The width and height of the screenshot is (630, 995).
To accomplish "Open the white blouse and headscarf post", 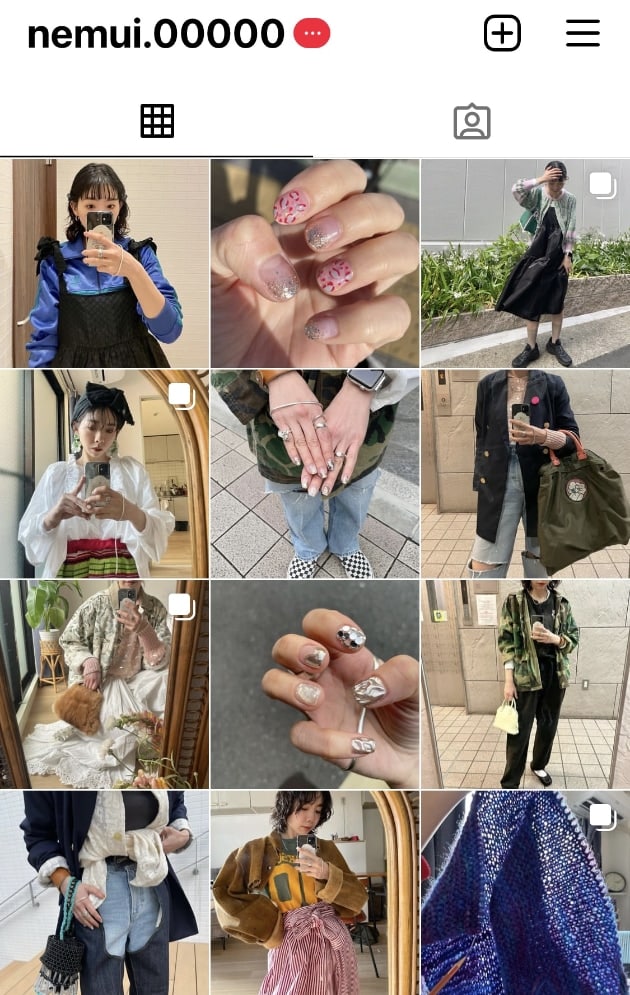I will (104, 474).
